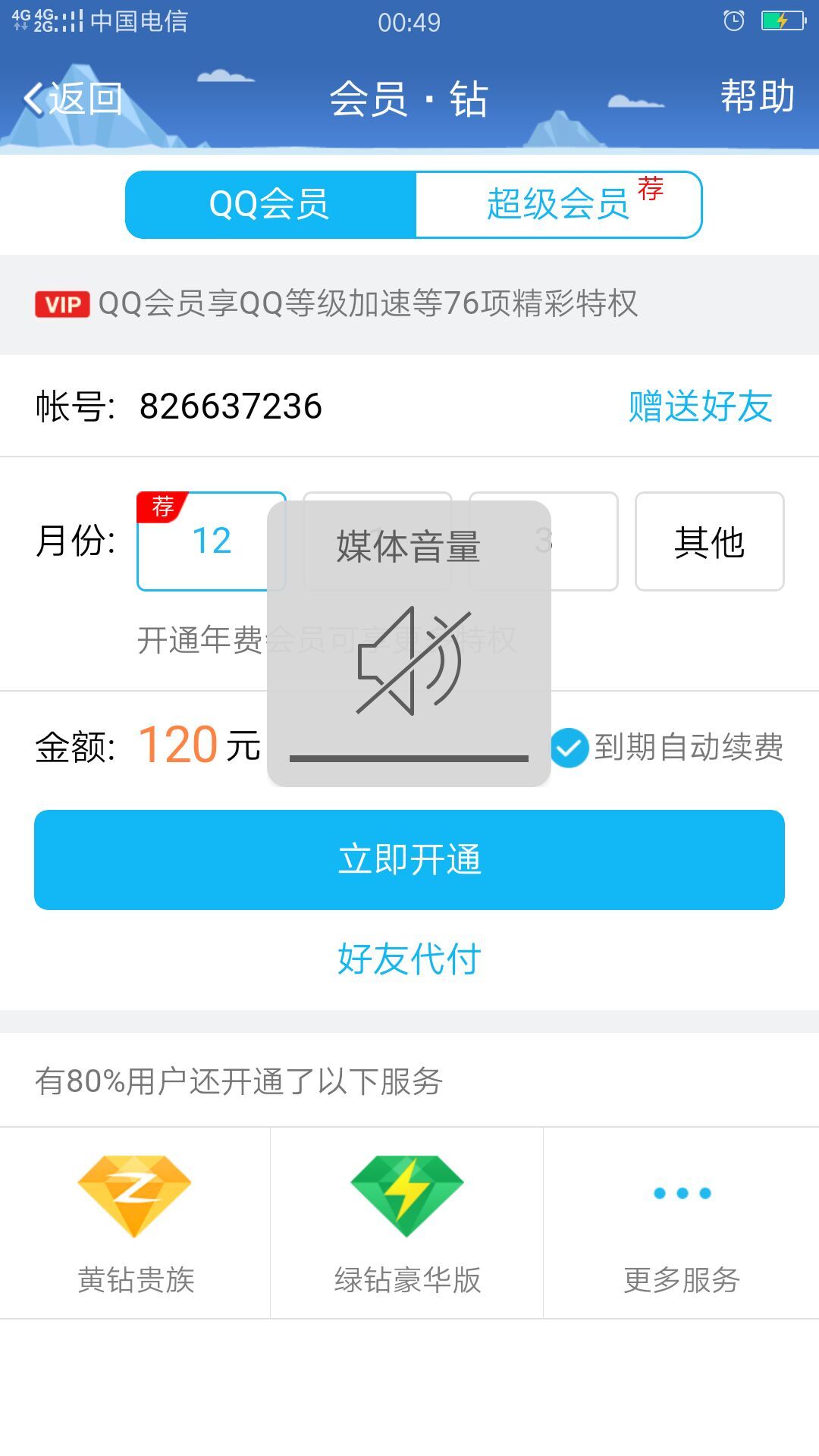Switch to the QQ会员 tab

(270, 205)
